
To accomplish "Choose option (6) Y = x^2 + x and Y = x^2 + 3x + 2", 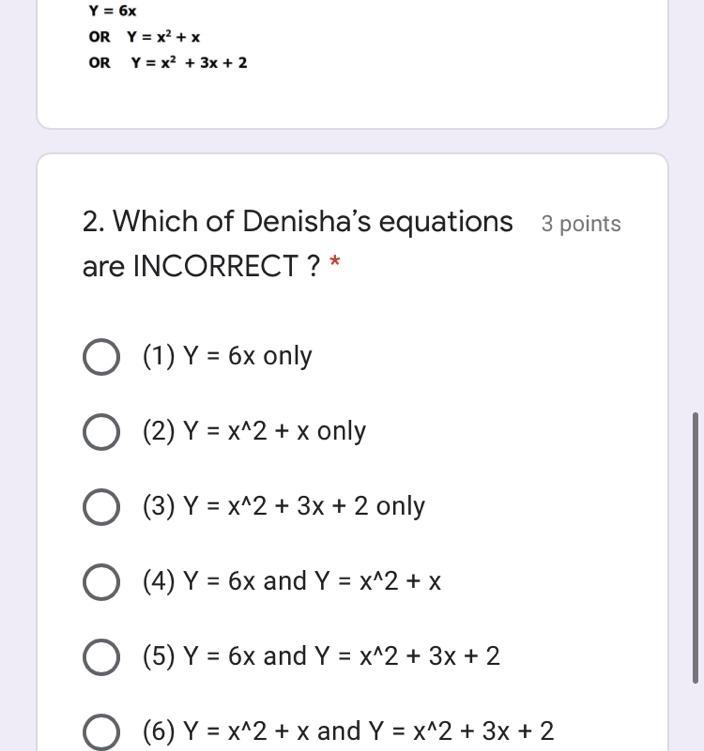I will click(101, 732).
